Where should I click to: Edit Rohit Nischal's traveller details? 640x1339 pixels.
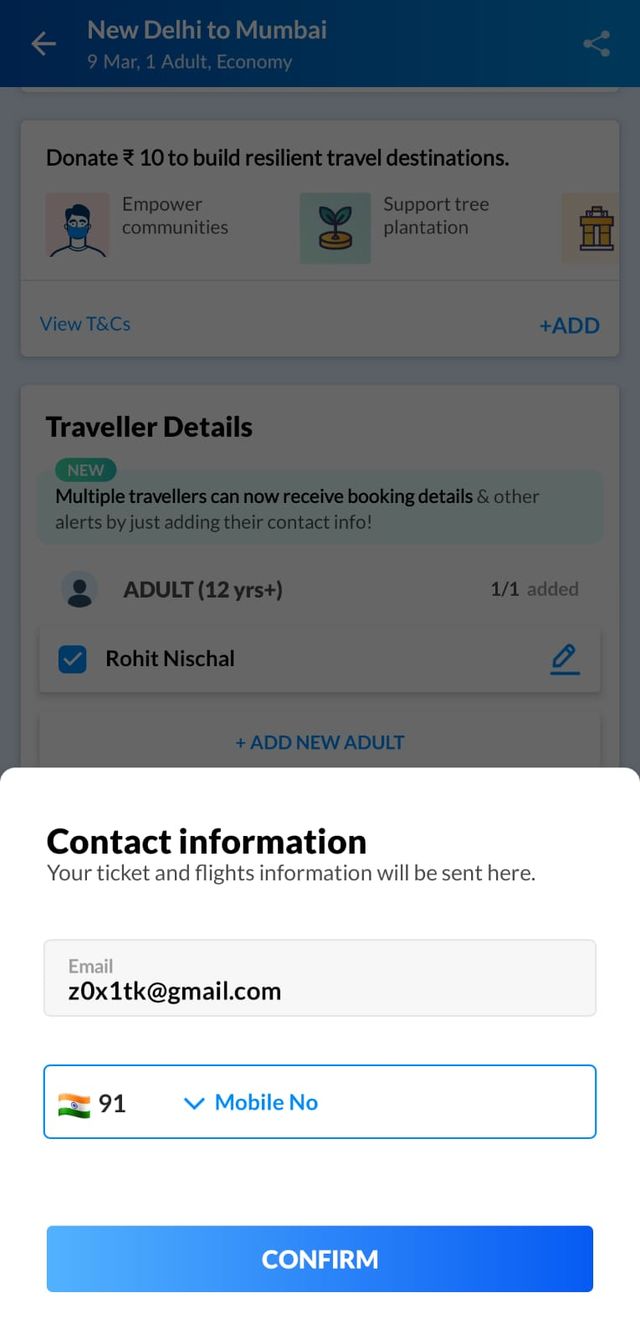tap(564, 659)
